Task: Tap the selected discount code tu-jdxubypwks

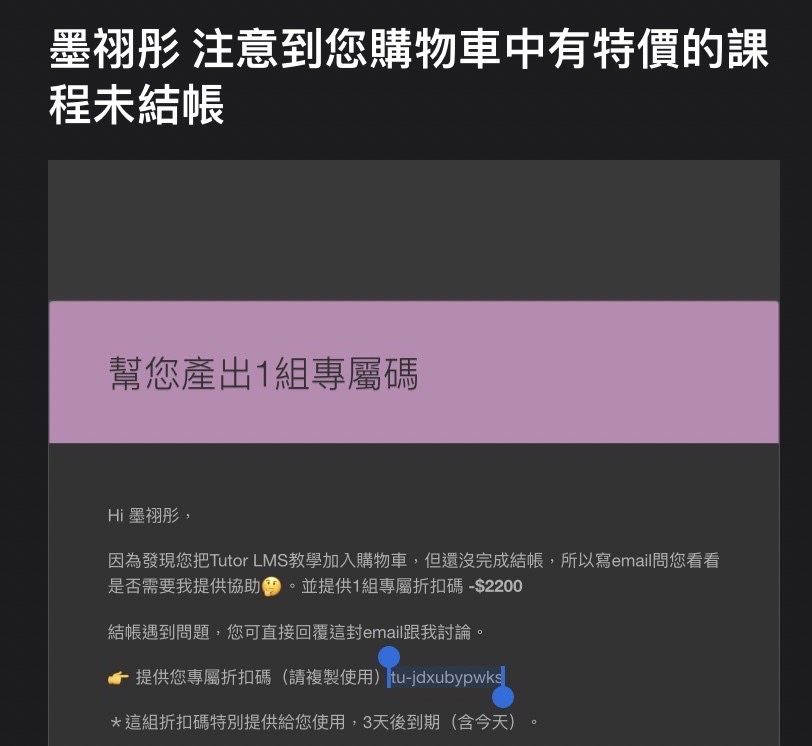Action: 446,678
